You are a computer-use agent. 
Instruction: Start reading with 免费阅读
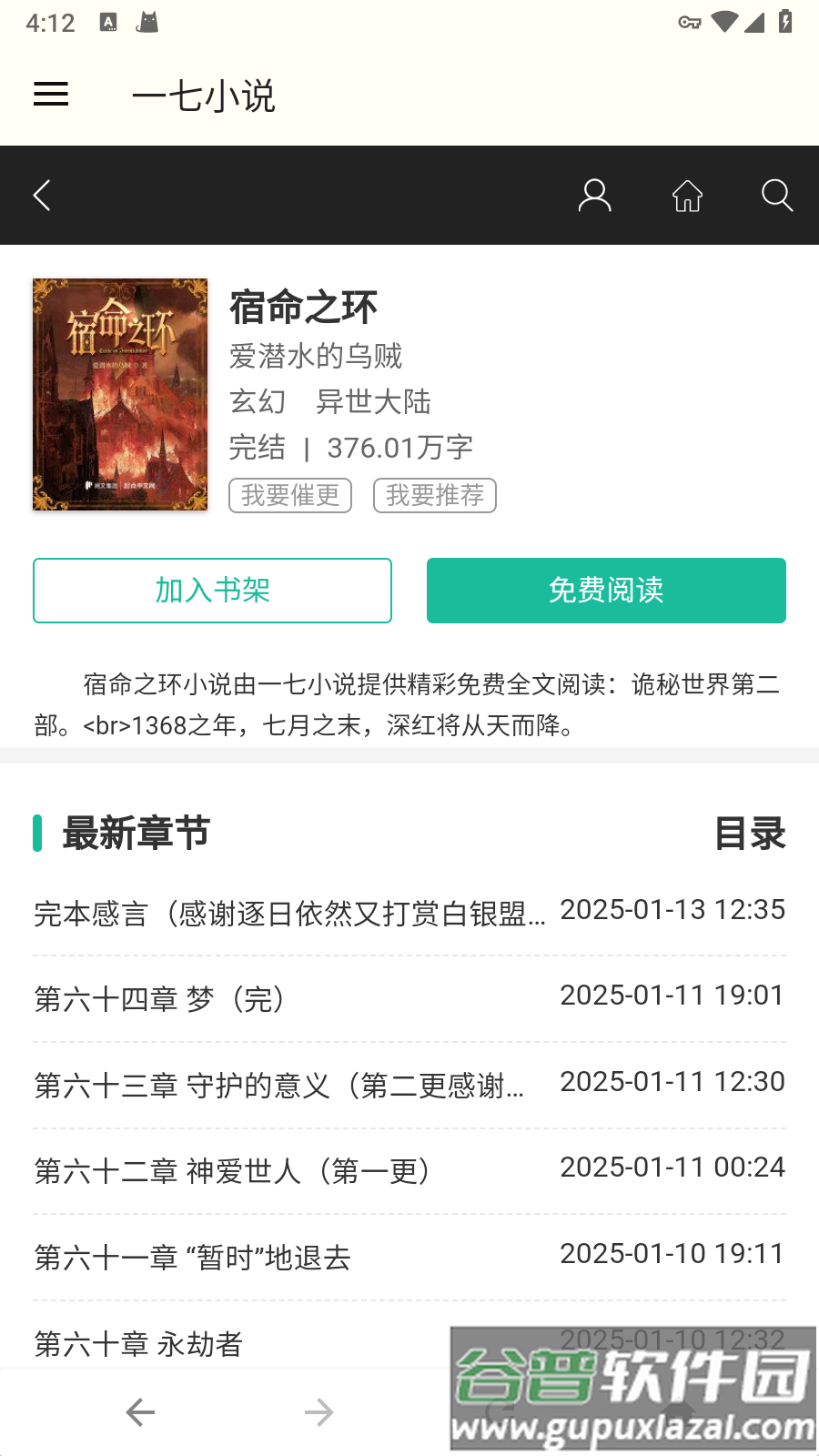pyautogui.click(x=606, y=591)
